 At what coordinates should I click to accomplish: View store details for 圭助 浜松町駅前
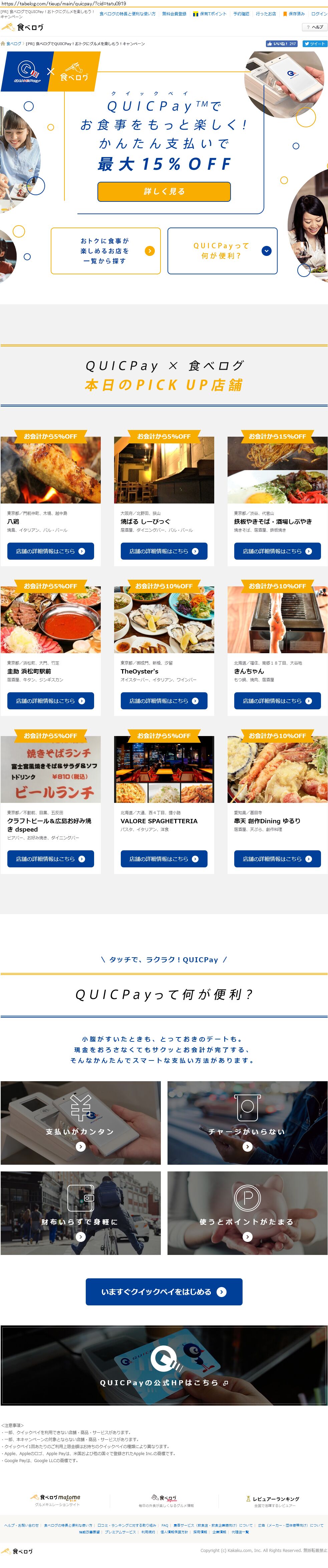(x=50, y=701)
